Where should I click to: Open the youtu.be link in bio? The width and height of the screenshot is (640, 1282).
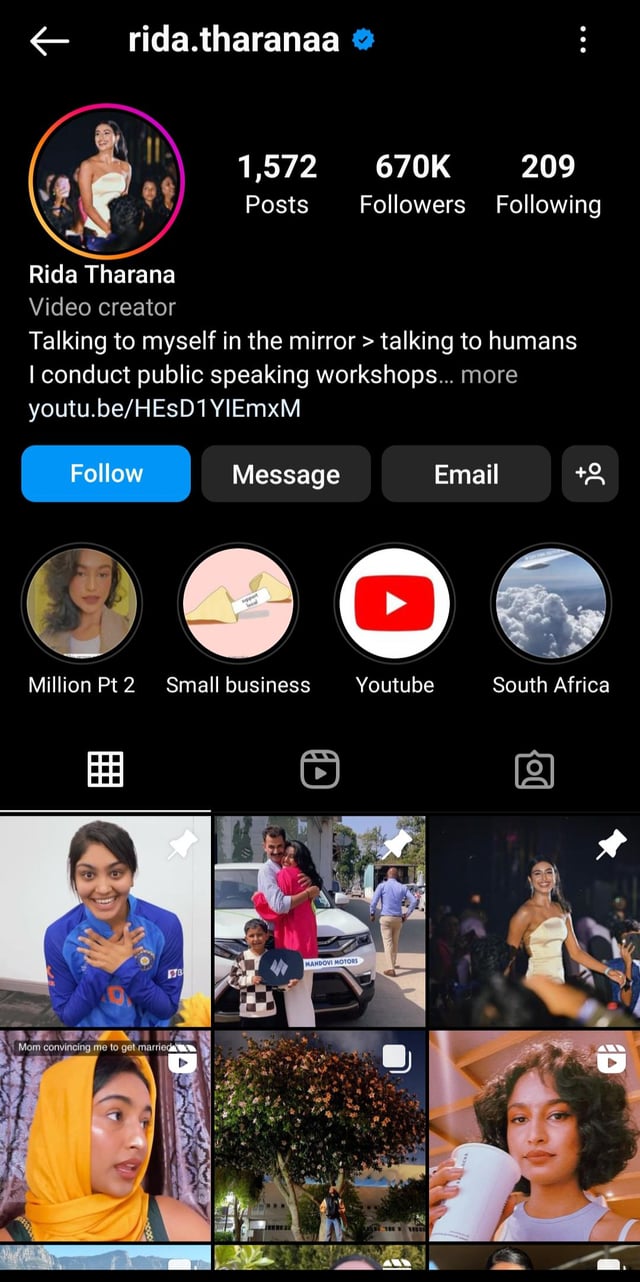point(164,408)
